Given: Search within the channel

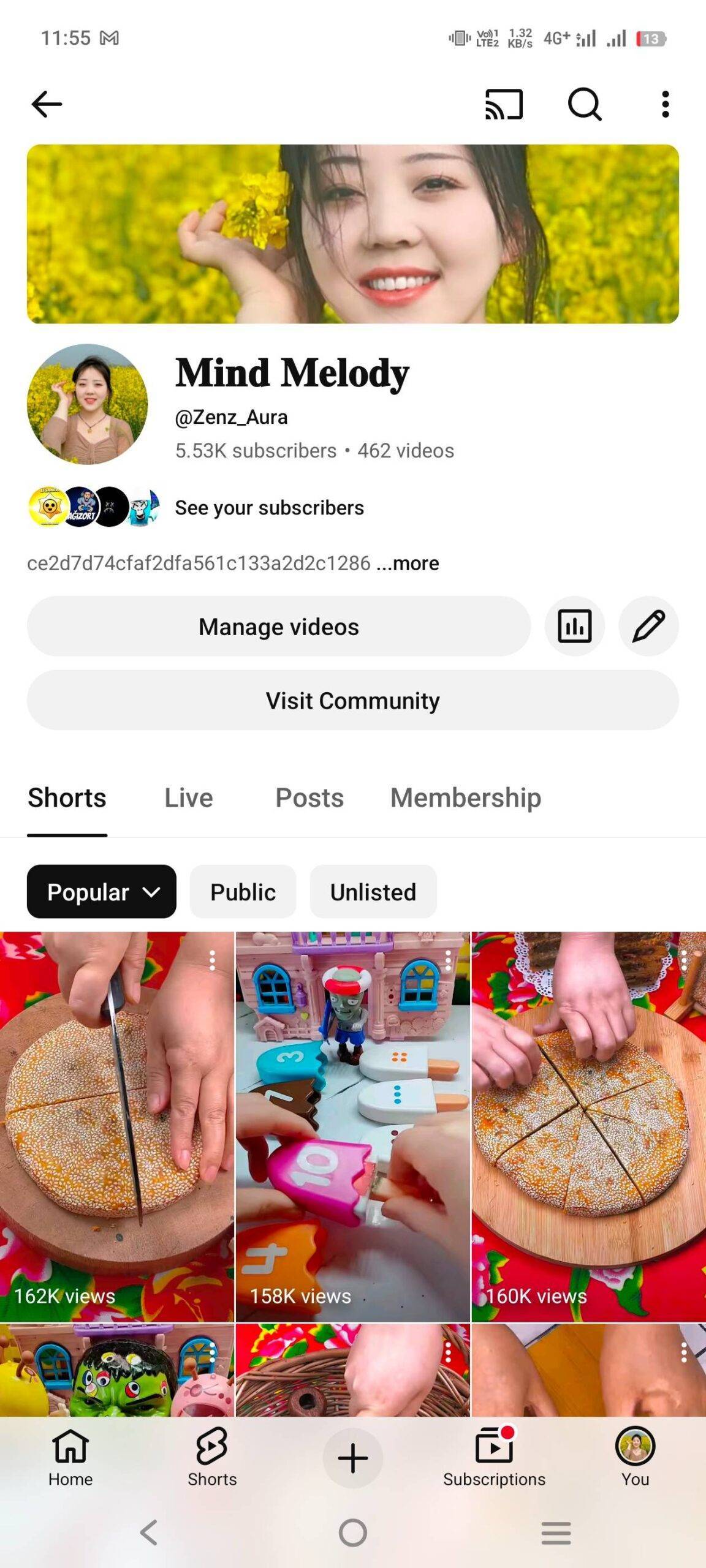Looking at the screenshot, I should pyautogui.click(x=585, y=104).
